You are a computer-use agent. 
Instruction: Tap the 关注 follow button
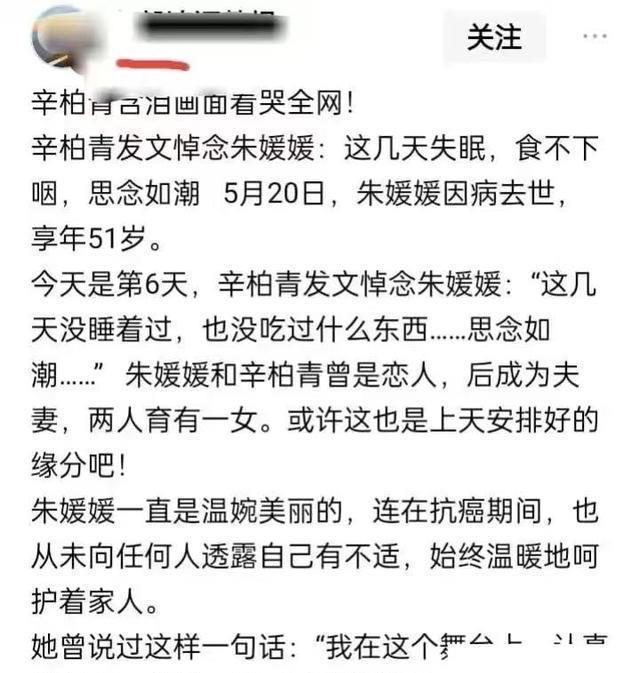pos(494,38)
